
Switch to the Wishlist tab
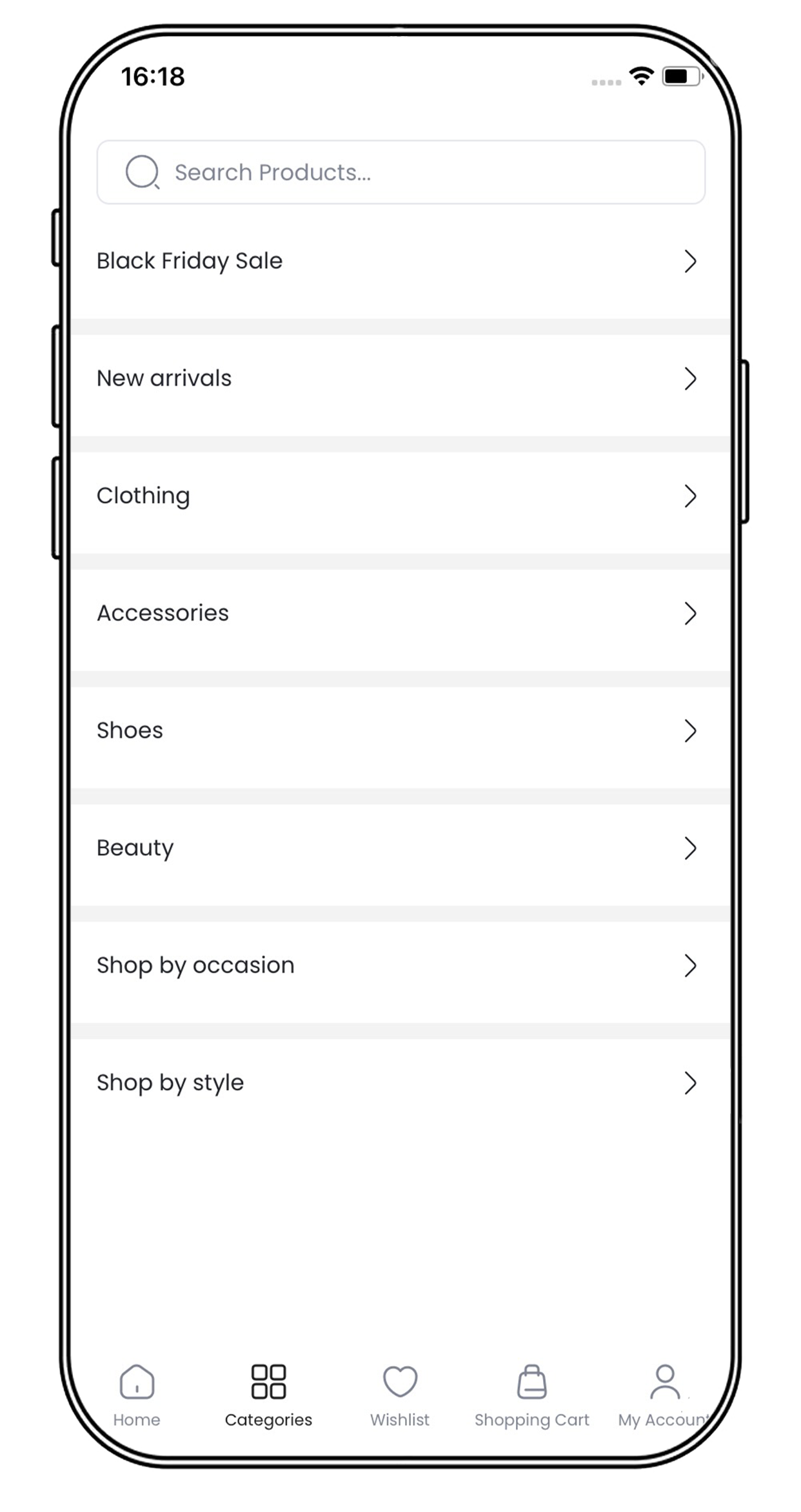point(400,1395)
